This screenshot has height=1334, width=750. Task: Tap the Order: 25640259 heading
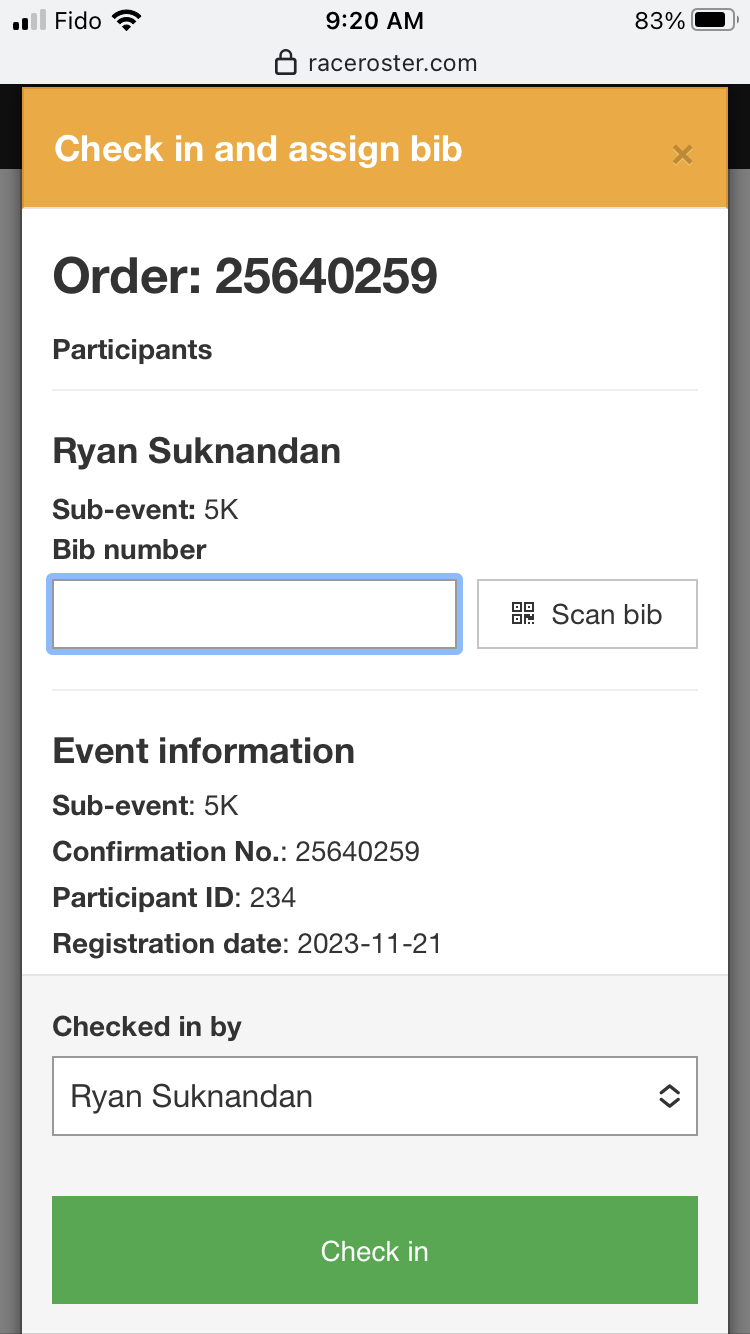click(x=245, y=276)
